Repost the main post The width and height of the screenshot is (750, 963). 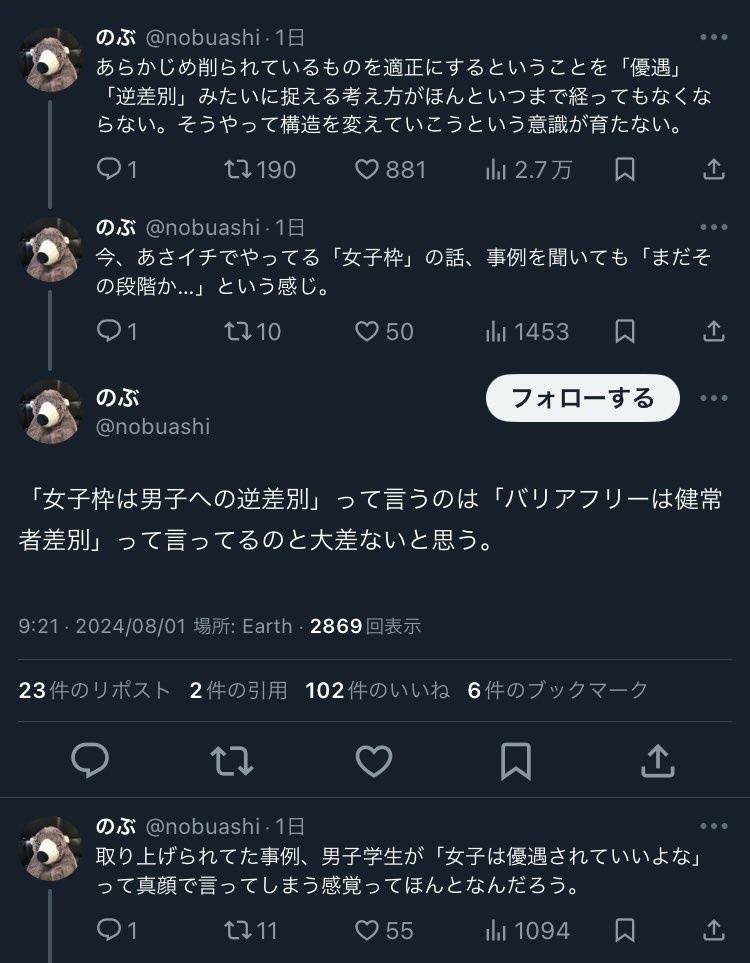[x=232, y=762]
